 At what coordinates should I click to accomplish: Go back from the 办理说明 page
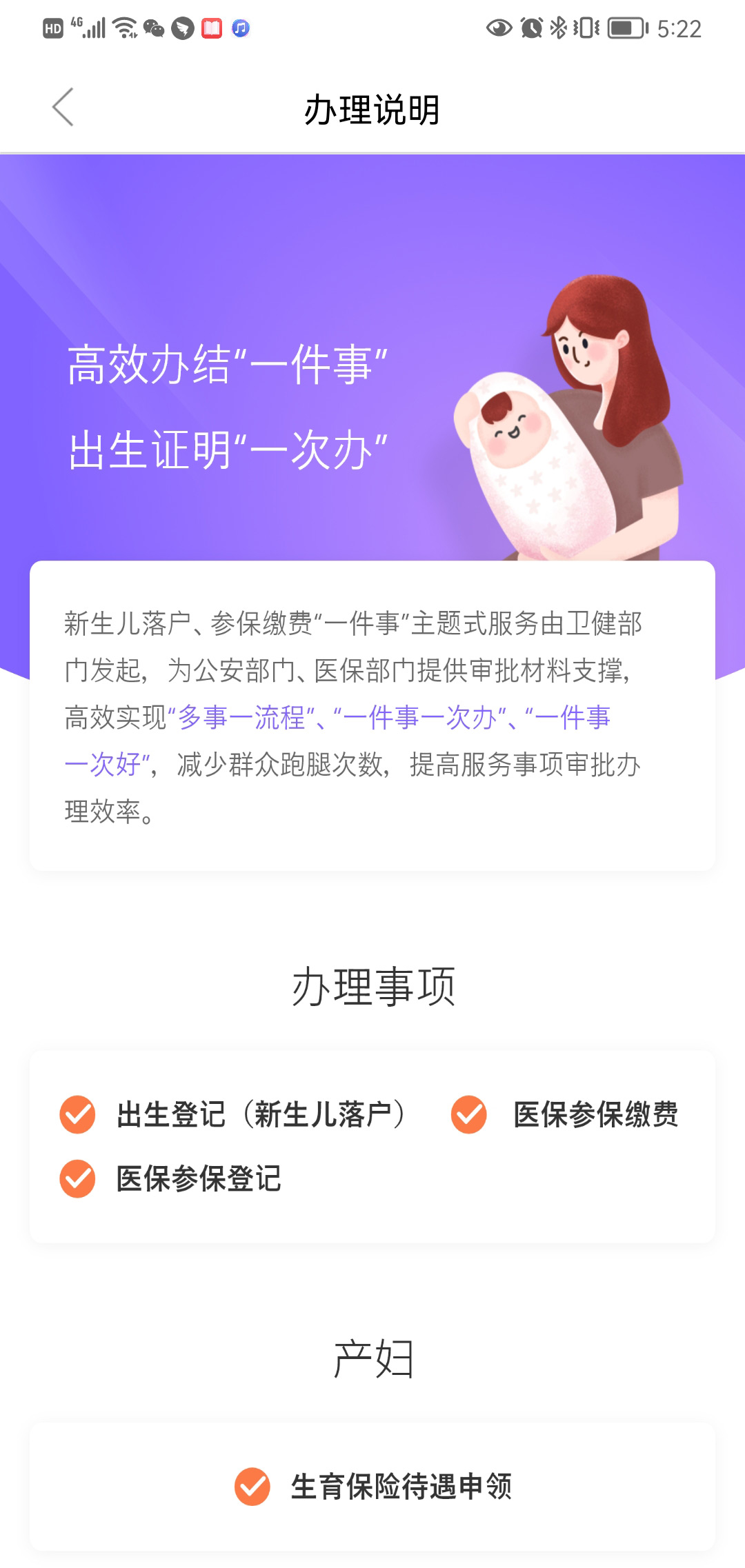point(63,108)
